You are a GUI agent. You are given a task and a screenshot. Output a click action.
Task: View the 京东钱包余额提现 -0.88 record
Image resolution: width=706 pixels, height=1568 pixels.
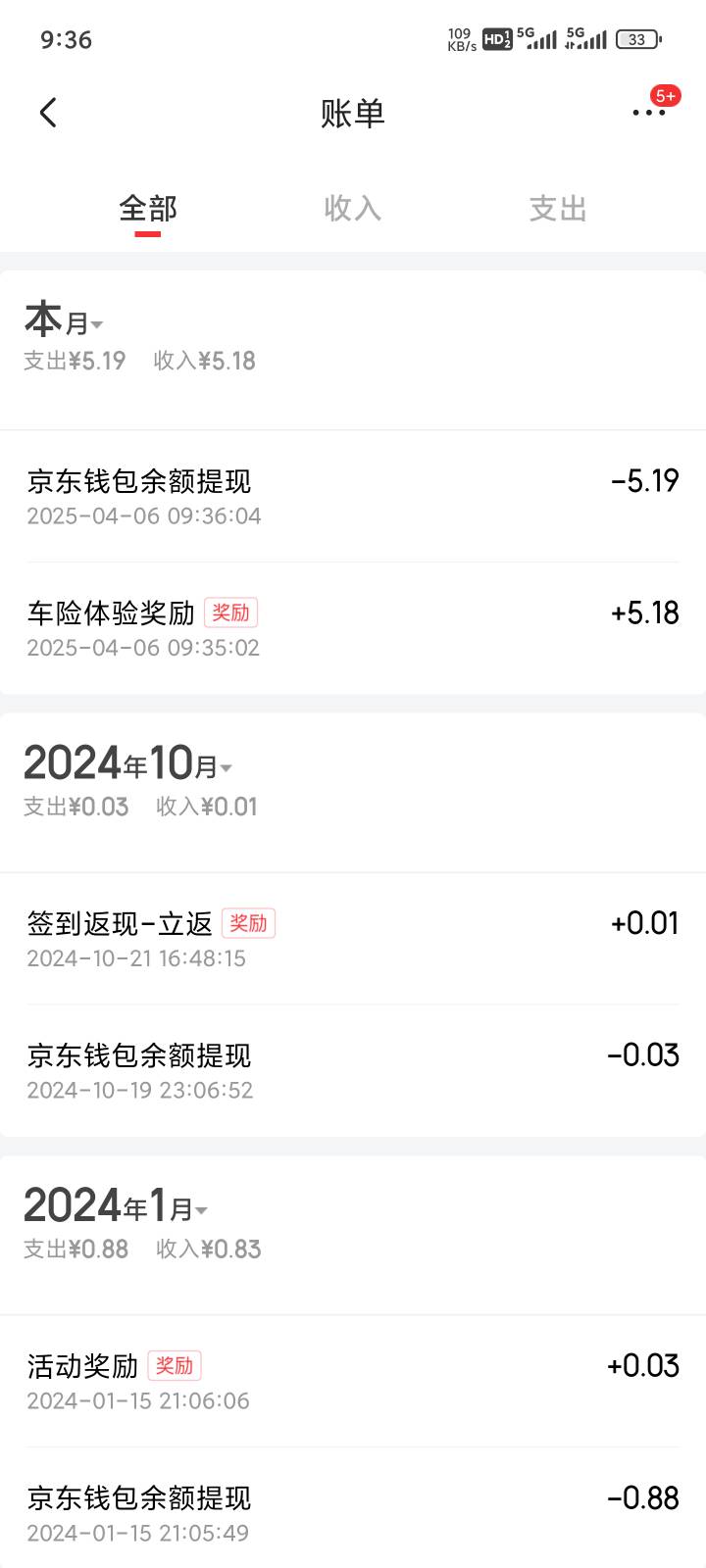[x=353, y=1513]
